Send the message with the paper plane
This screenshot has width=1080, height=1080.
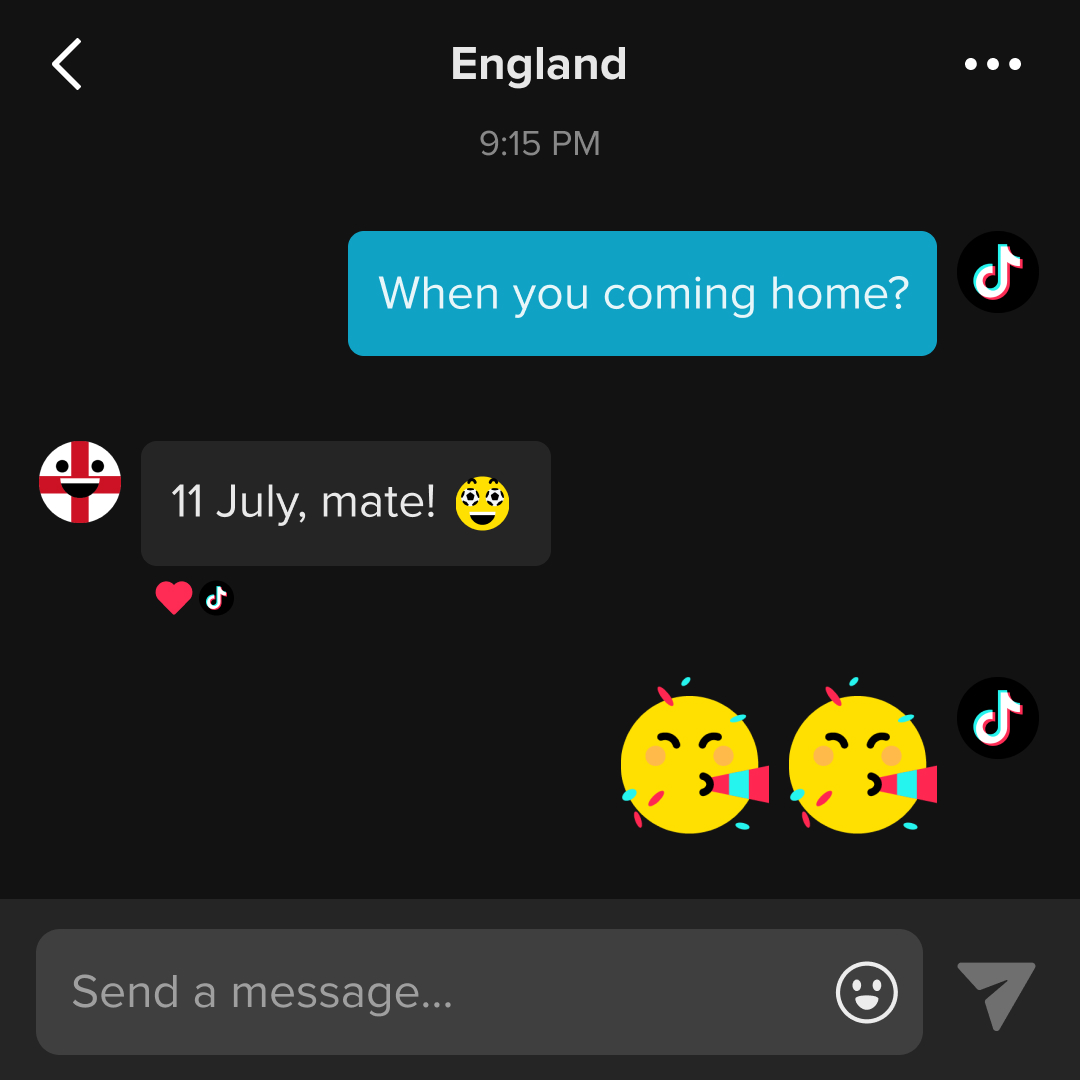995,992
